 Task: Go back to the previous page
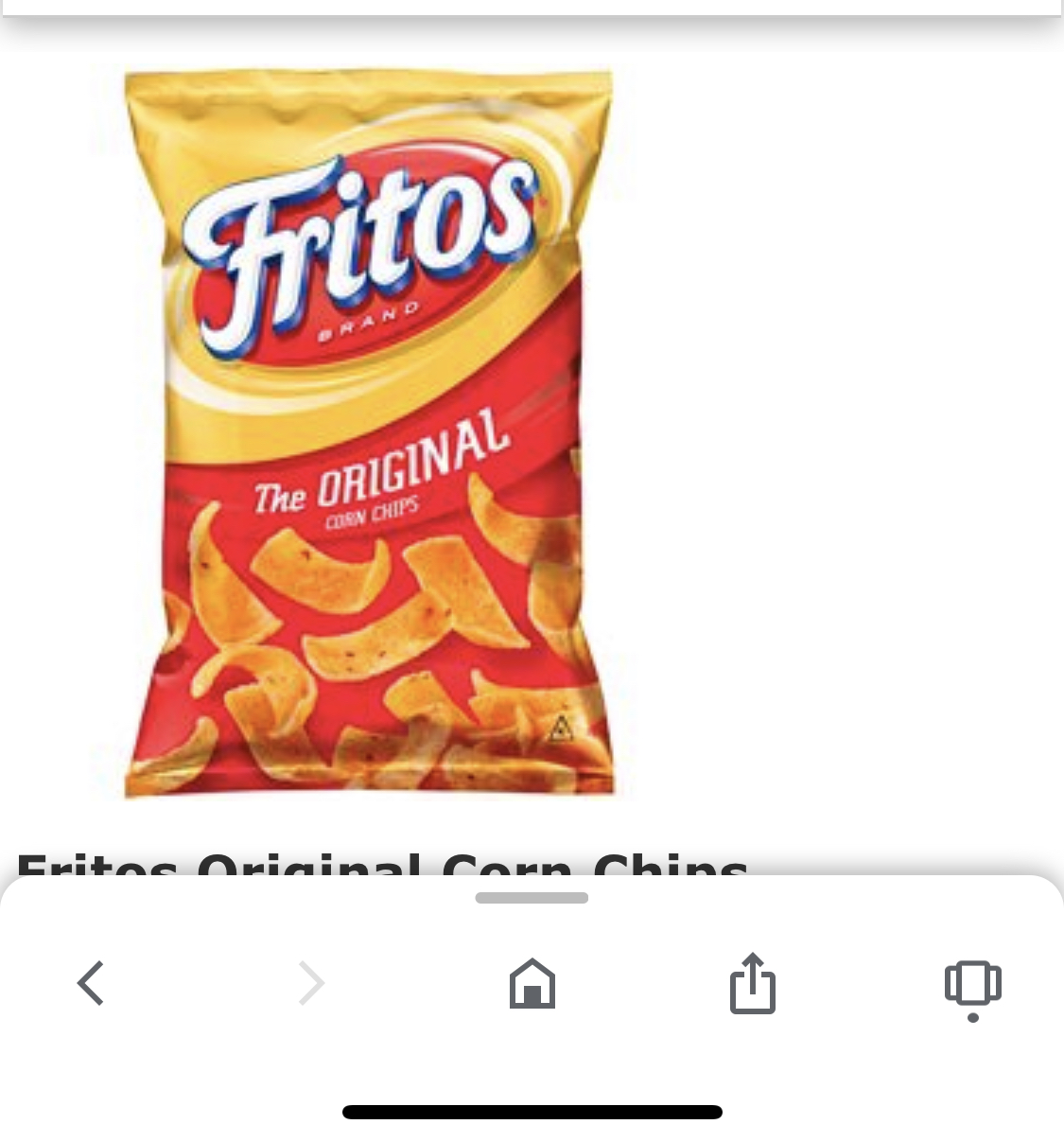coord(91,983)
